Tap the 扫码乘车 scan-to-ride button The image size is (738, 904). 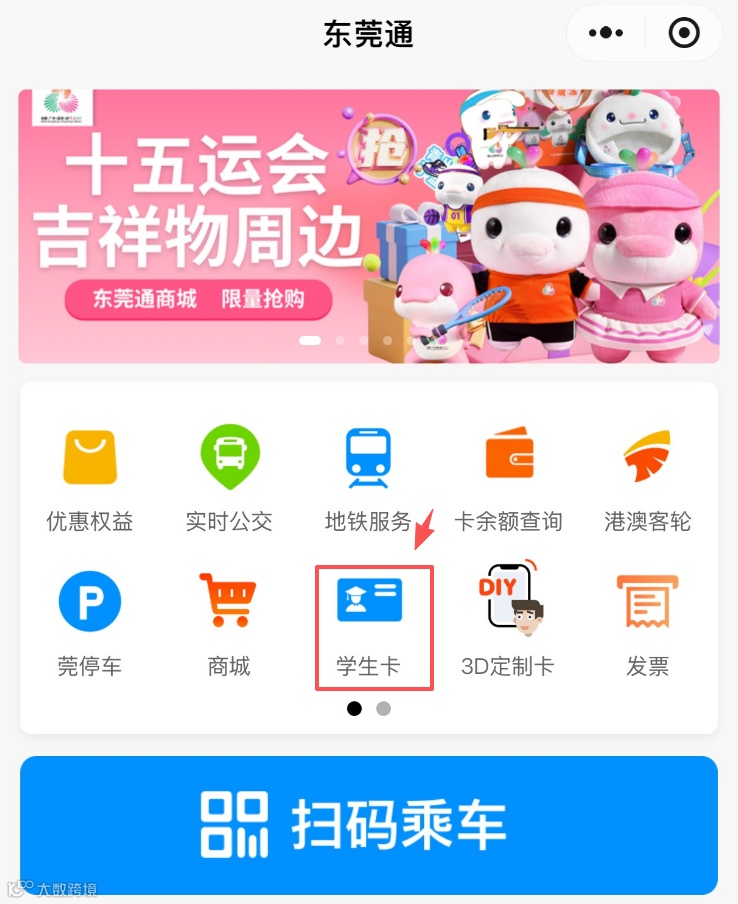(369, 825)
